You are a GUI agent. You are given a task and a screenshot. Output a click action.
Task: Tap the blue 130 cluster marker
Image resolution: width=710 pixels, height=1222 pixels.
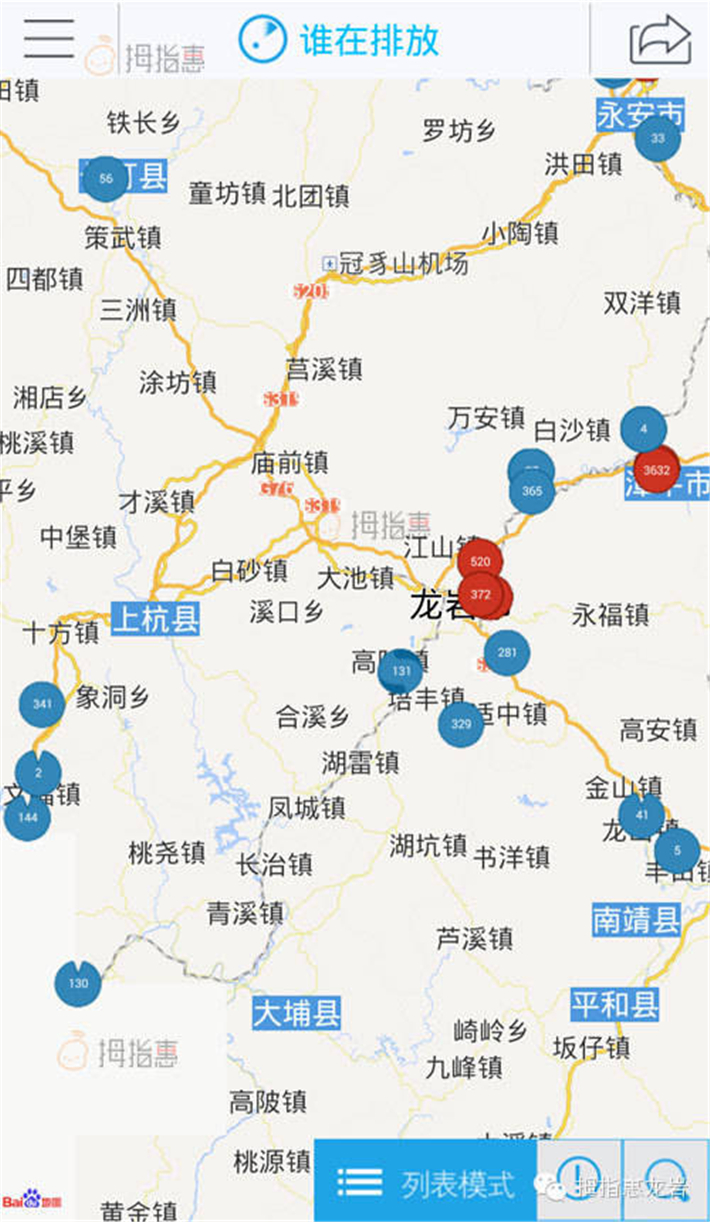point(78,983)
